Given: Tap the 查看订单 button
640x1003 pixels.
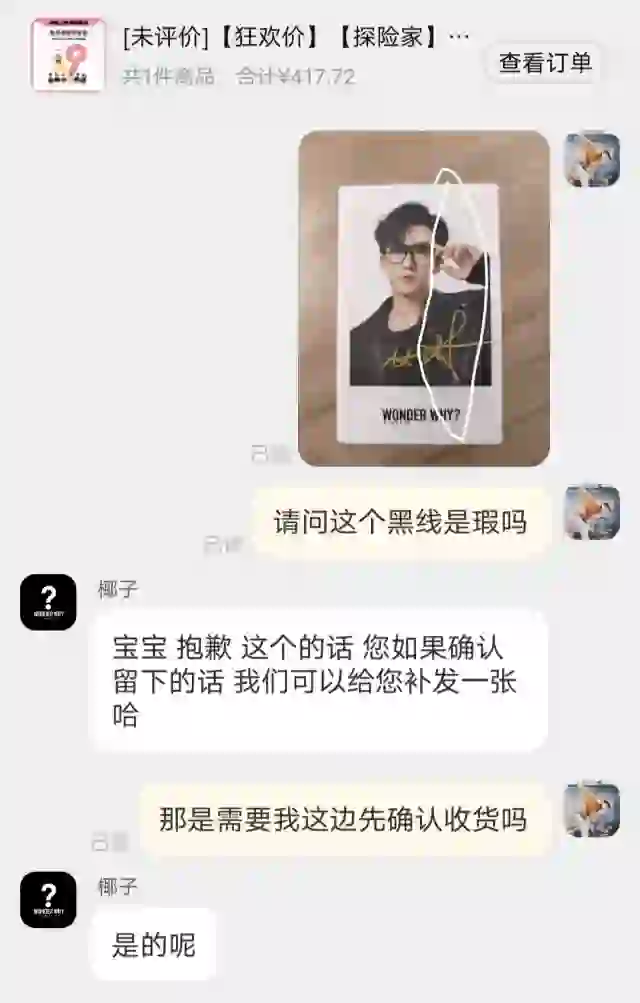Looking at the screenshot, I should coord(546,64).
